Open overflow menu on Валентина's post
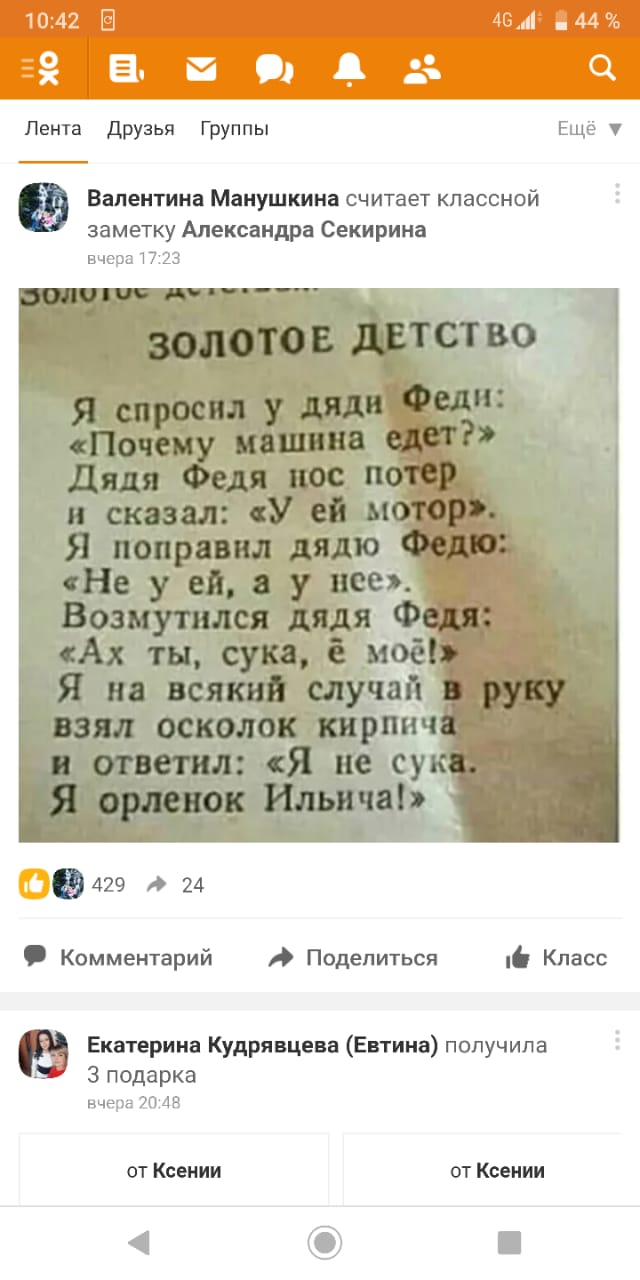This screenshot has height=1280, width=640. (617, 194)
